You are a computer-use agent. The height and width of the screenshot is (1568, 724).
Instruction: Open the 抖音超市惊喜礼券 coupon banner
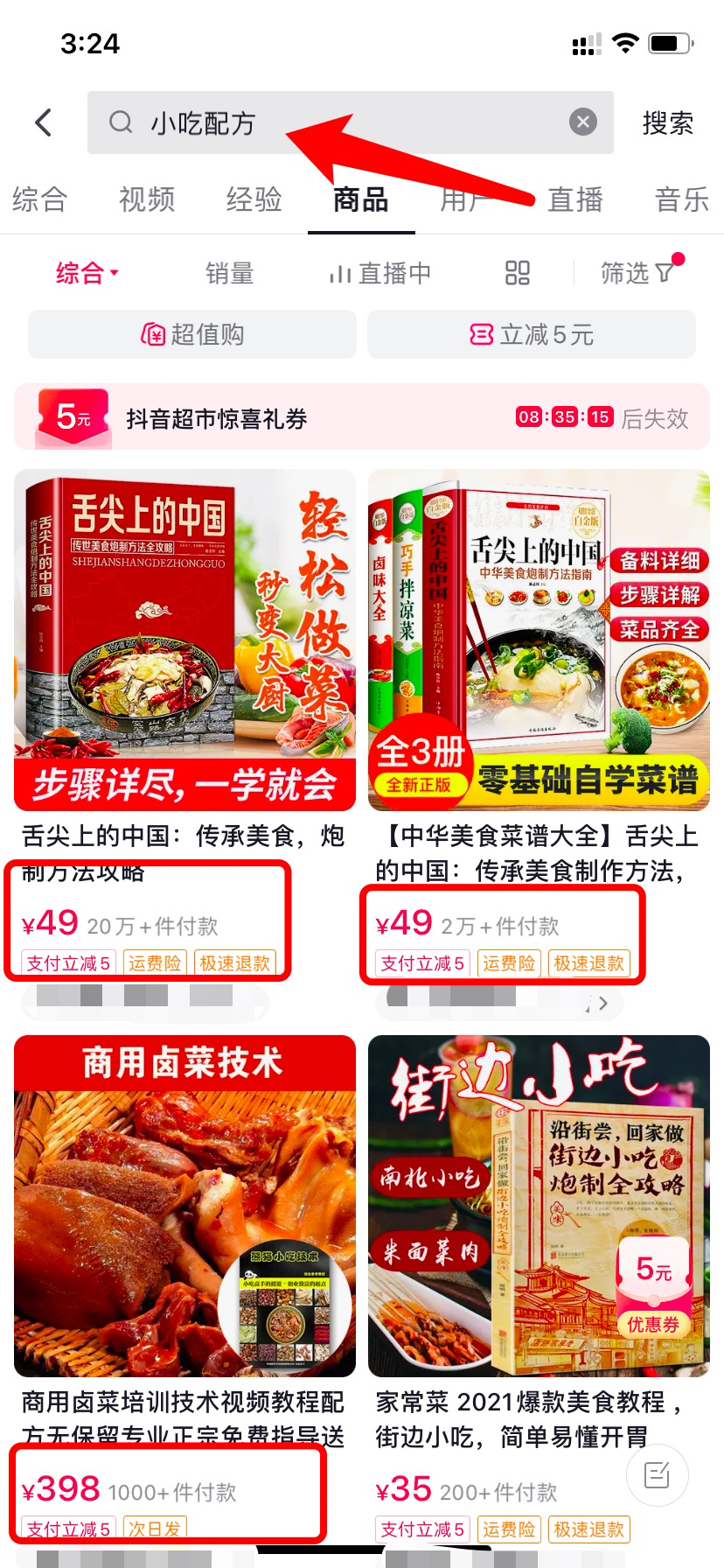[362, 418]
